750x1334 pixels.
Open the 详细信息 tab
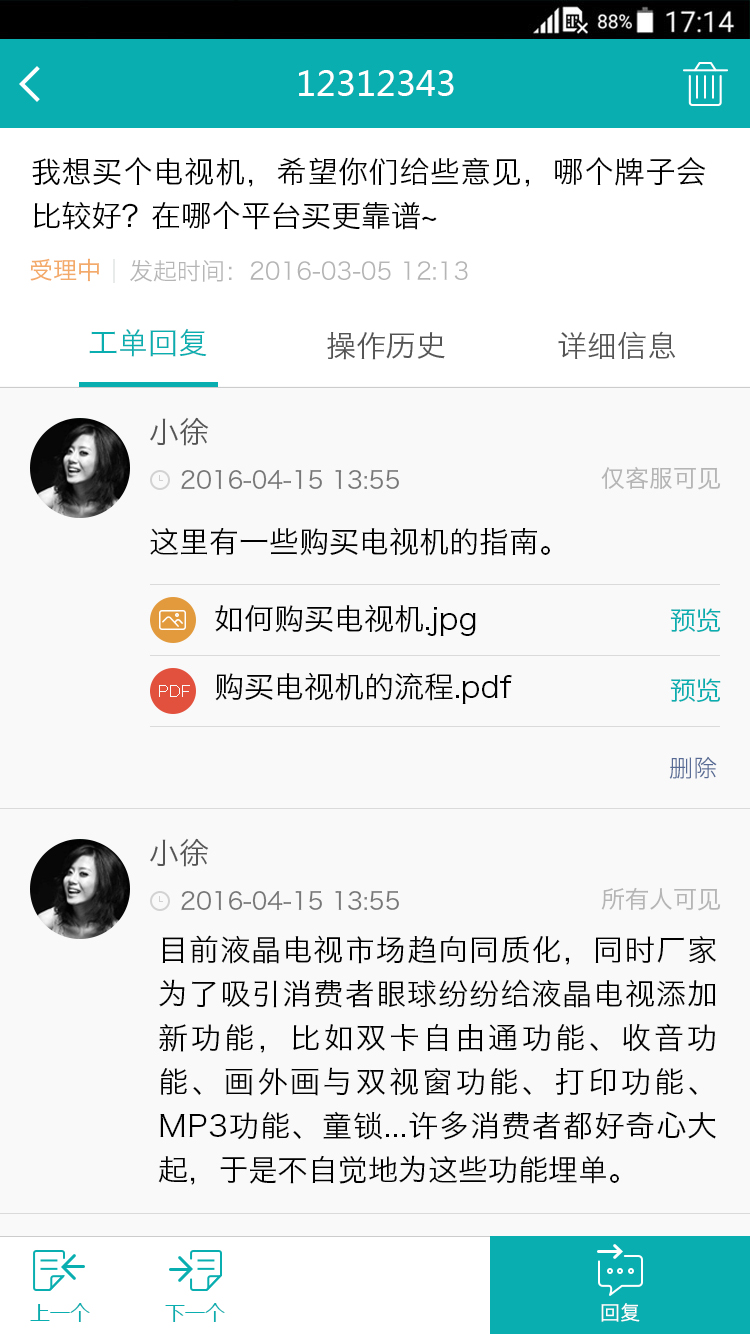pos(617,346)
